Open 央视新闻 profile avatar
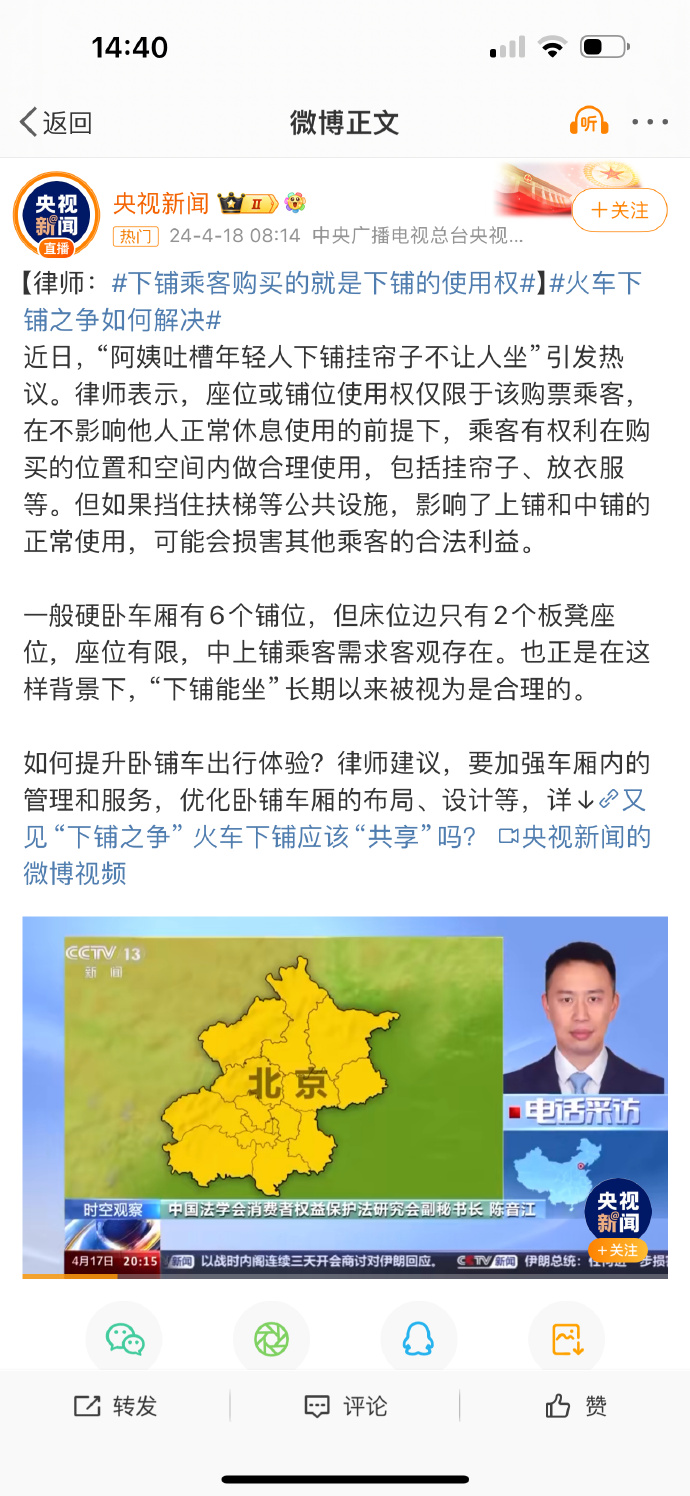Screen dimensions: 690x1496 pyautogui.click(x=56, y=213)
